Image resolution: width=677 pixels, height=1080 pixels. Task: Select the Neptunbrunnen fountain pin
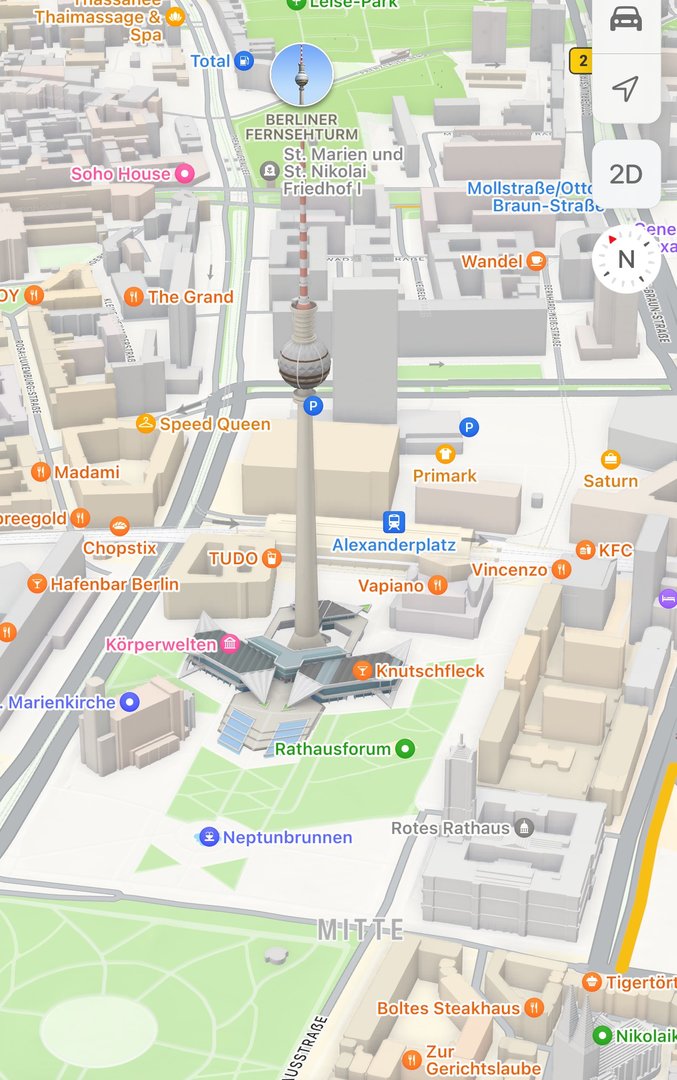click(x=209, y=837)
